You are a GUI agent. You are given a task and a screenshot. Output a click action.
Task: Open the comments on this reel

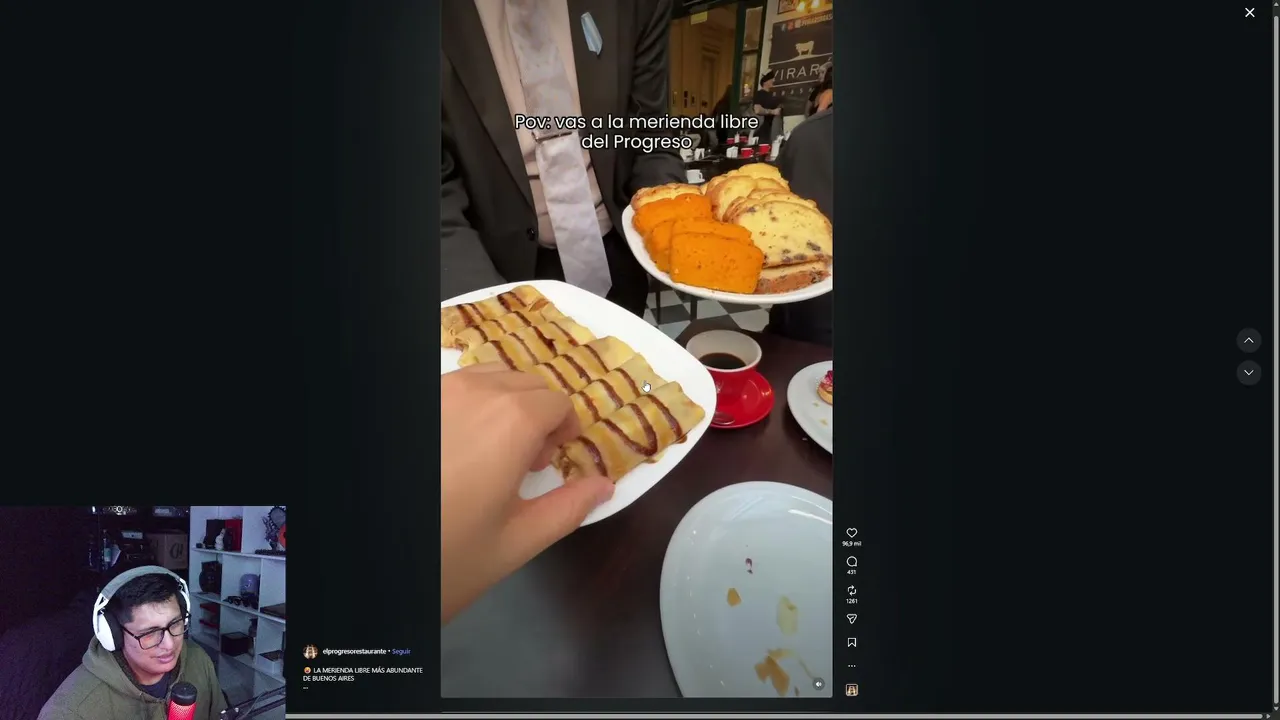coord(852,562)
